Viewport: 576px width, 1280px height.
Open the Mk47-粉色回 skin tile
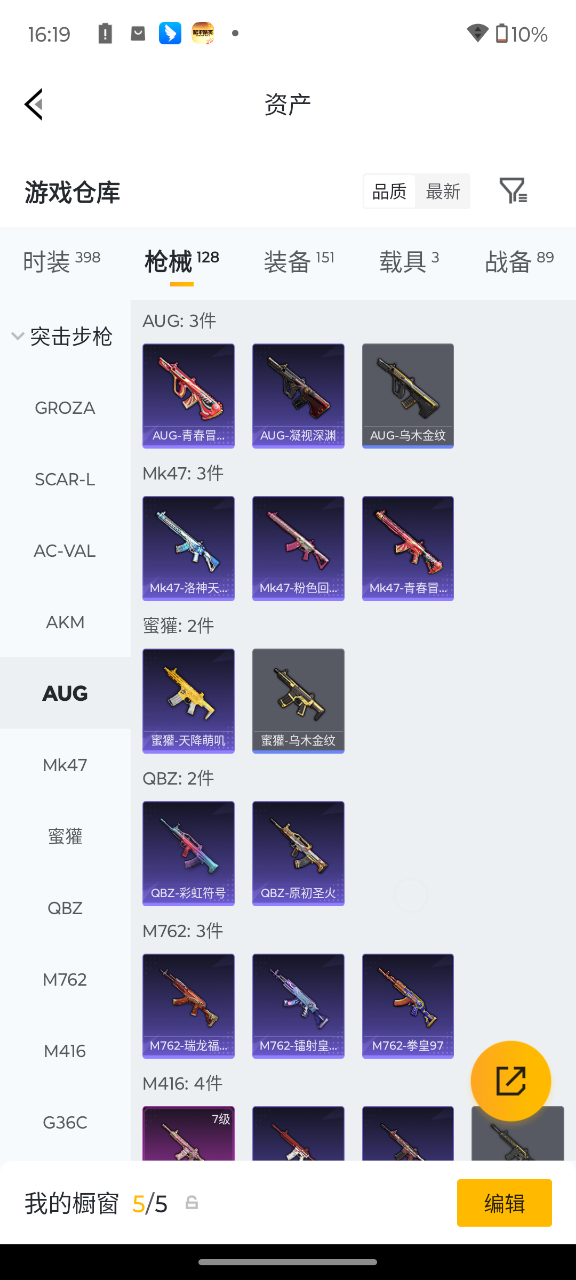click(298, 548)
